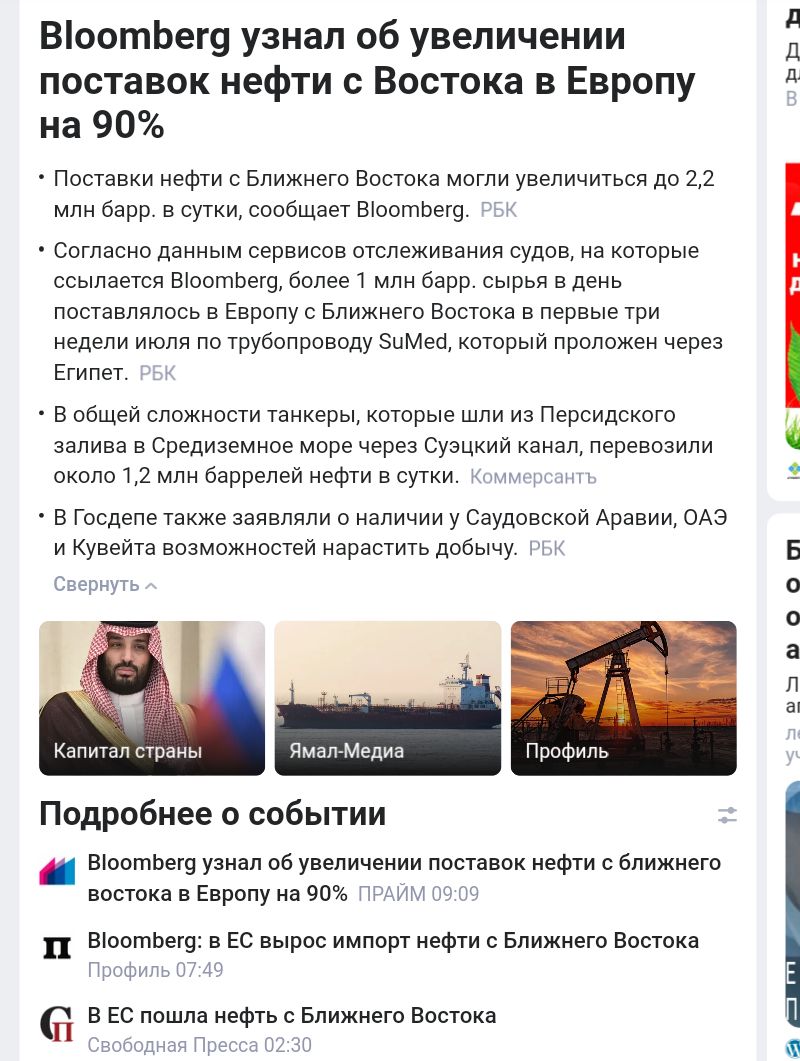Open the Коммерсантъ source link
Screen dimensions: 800x1061
tap(533, 477)
